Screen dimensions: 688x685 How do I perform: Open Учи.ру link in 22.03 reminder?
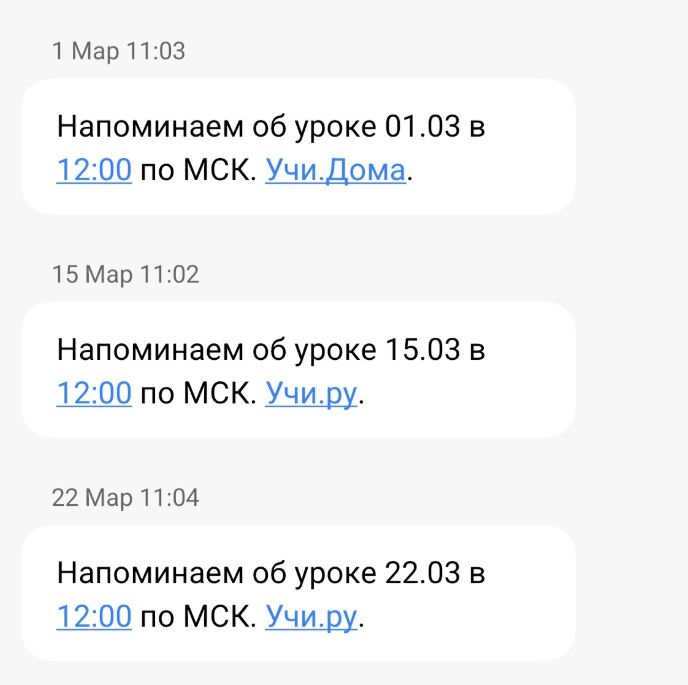coord(310,616)
